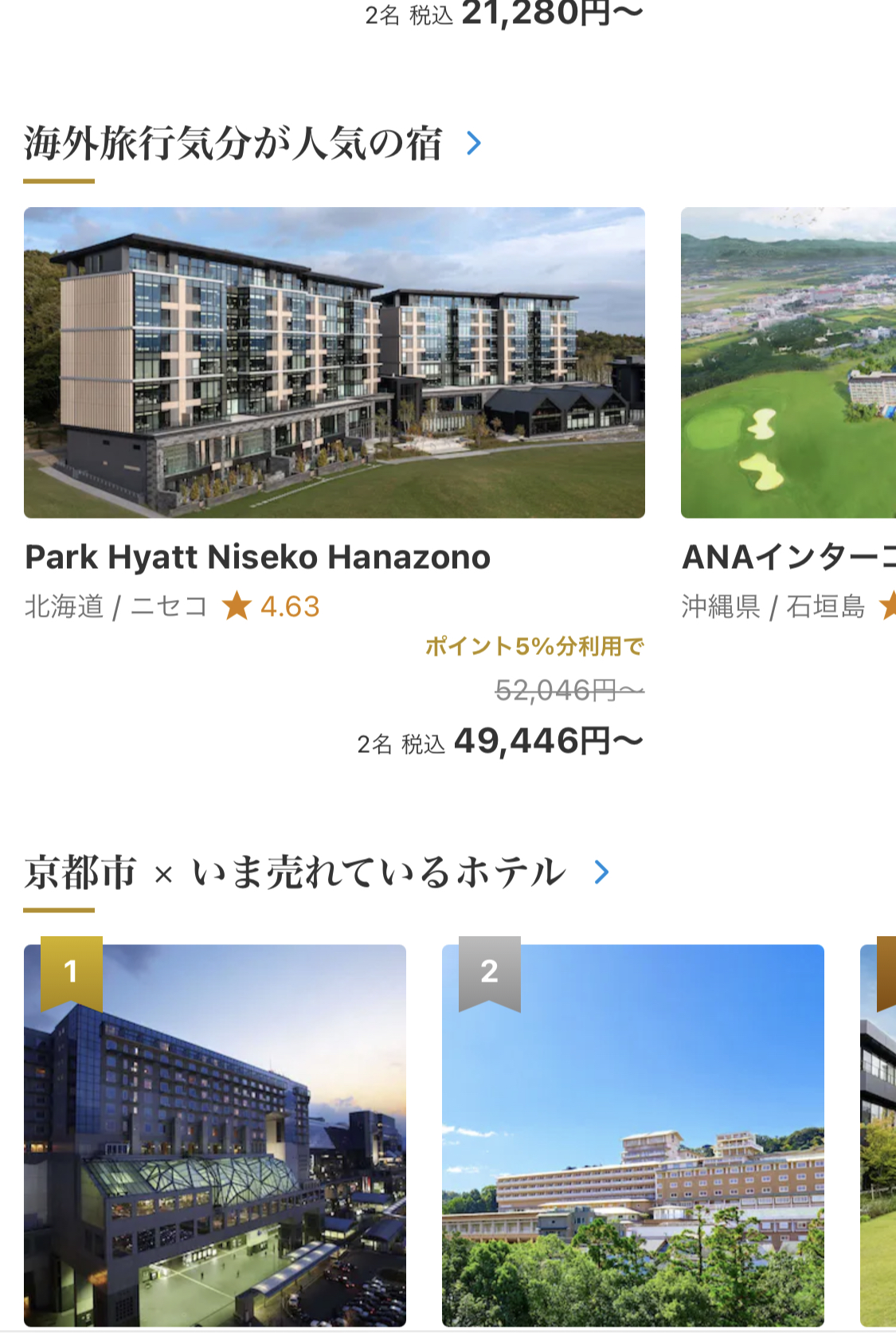View the ANA InterContinental 石垣島 hotel card
The width and height of the screenshot is (896, 1333).
pyautogui.click(x=788, y=363)
